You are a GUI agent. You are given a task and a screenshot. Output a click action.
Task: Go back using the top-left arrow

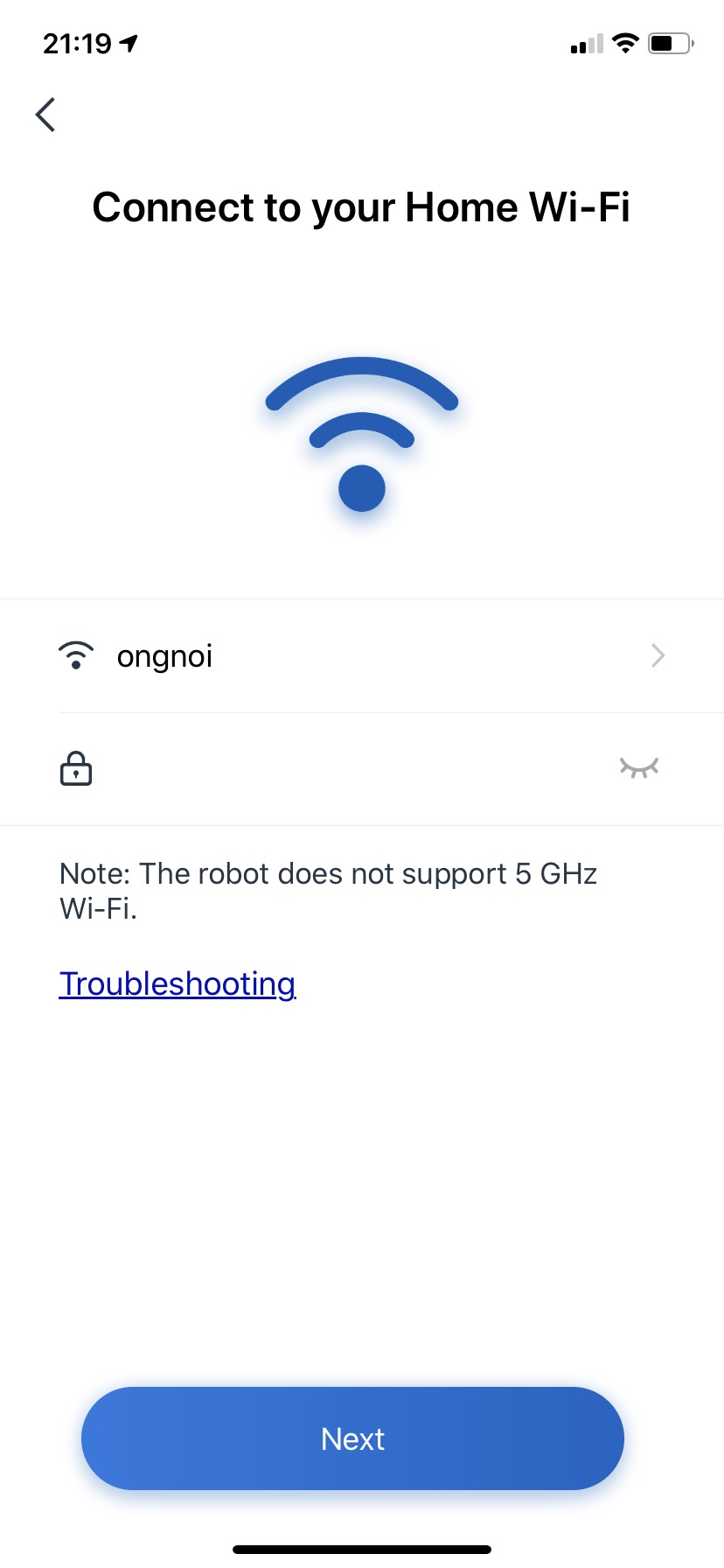45,115
